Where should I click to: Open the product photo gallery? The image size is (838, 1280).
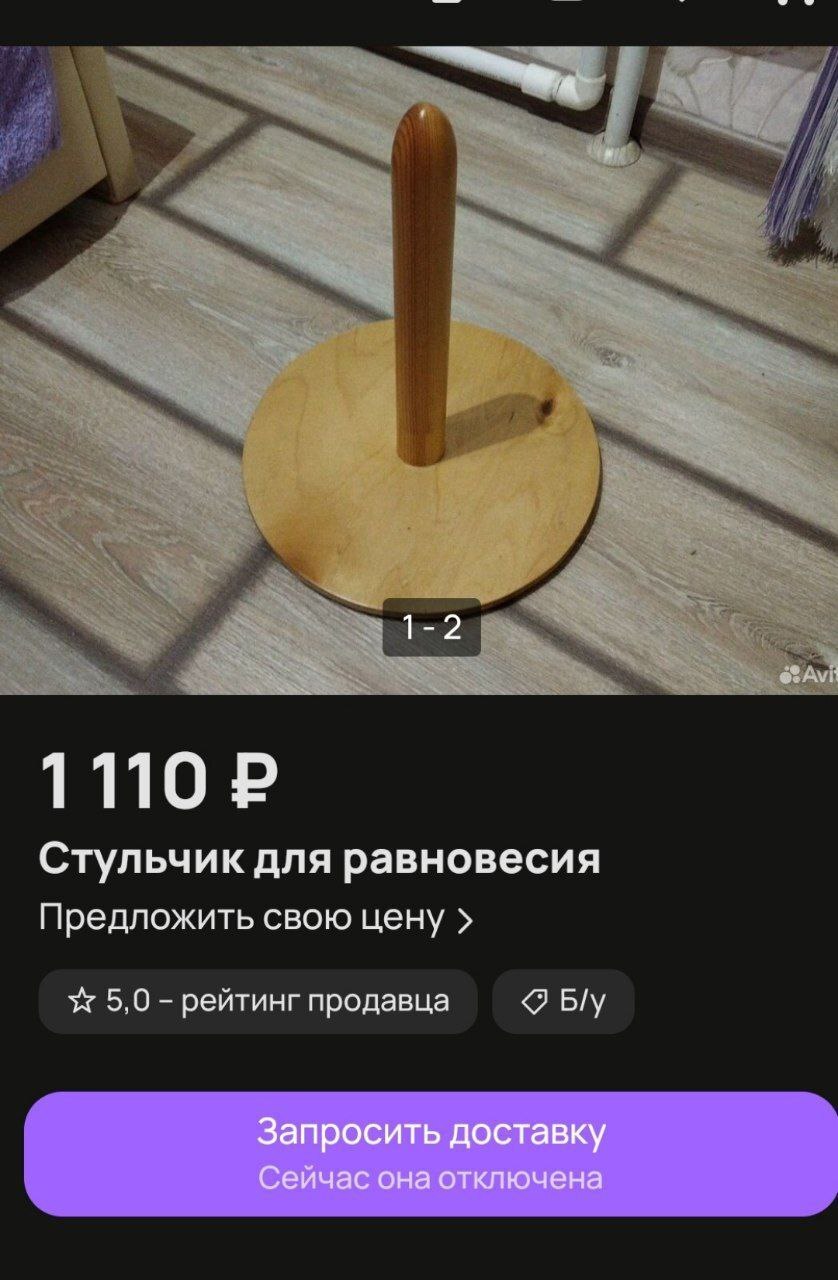419,370
